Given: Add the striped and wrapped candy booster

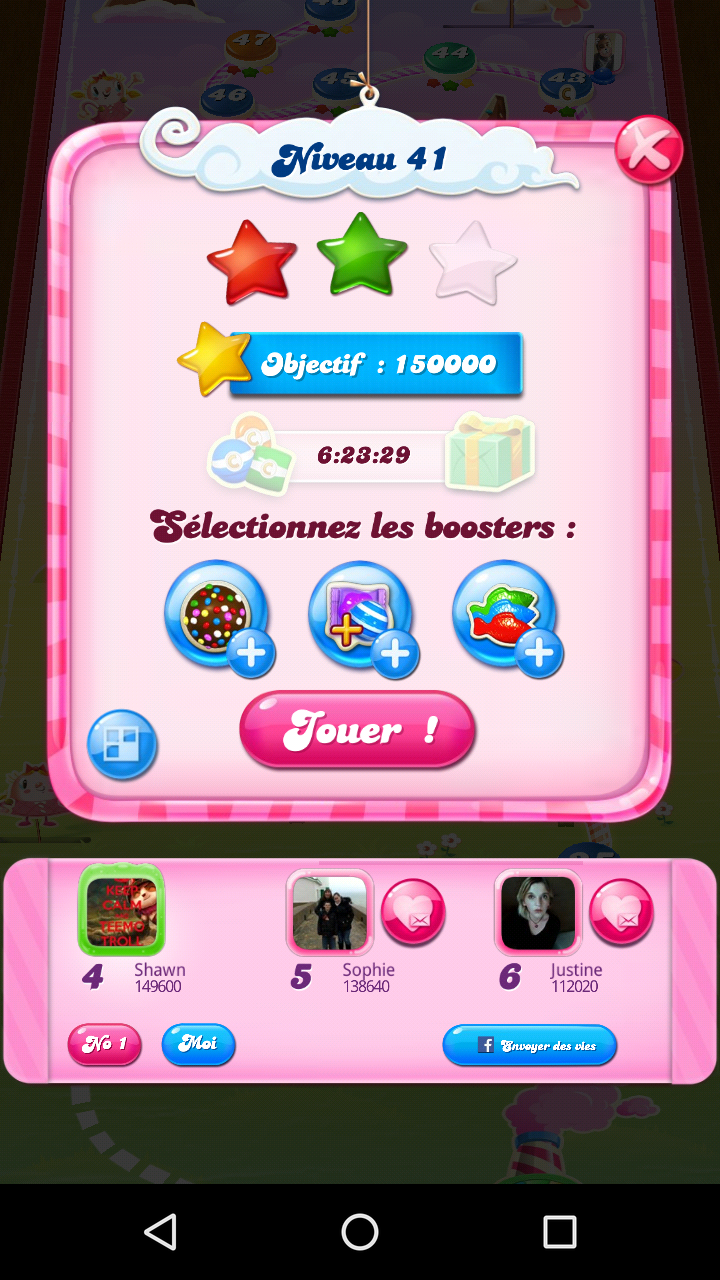Looking at the screenshot, I should pyautogui.click(x=361, y=615).
